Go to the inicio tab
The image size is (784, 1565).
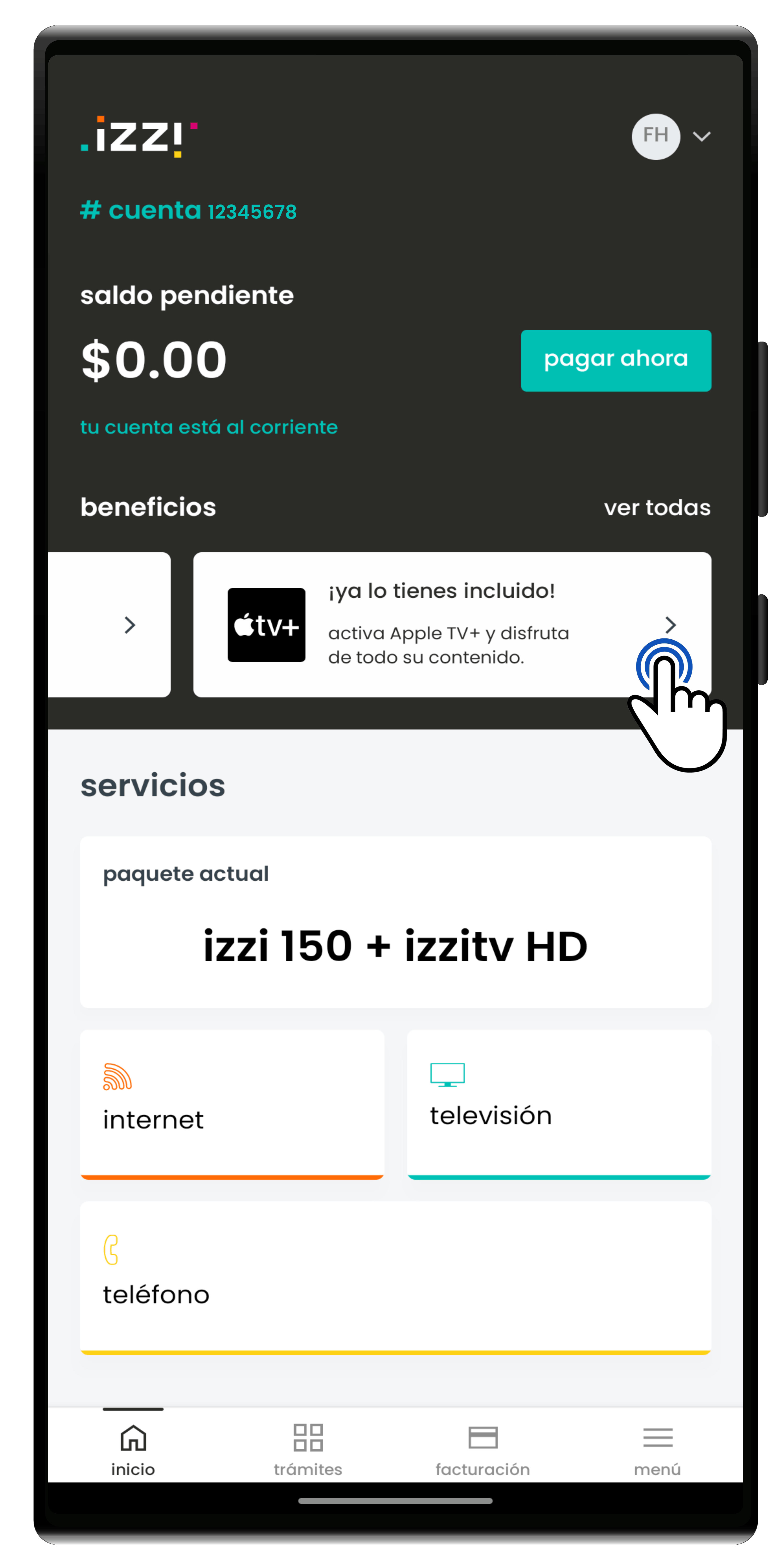(133, 1449)
